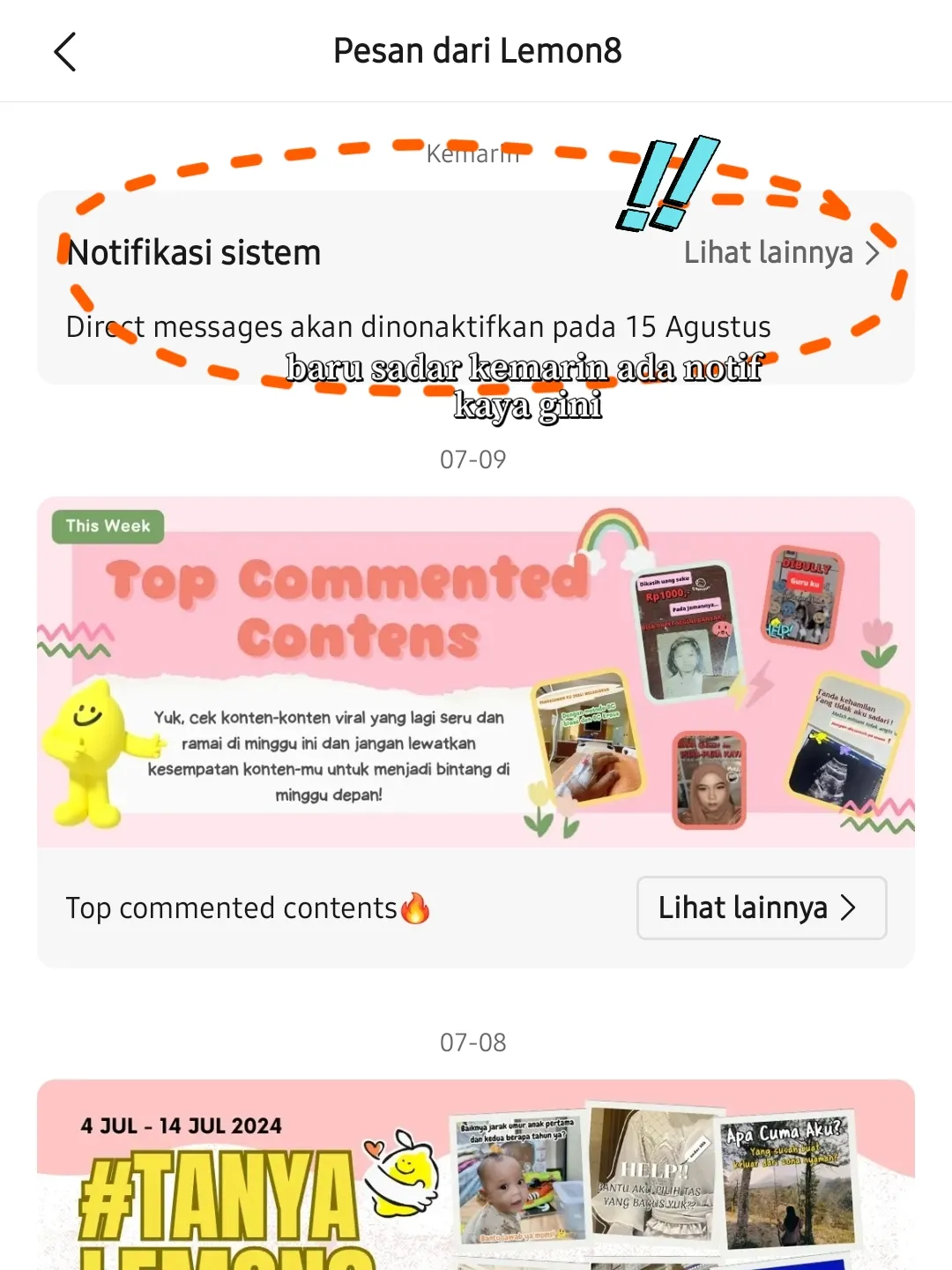Screen dimensions: 952x1270
Task: Open the Top Commented Contents banner
Action: [x=476, y=672]
